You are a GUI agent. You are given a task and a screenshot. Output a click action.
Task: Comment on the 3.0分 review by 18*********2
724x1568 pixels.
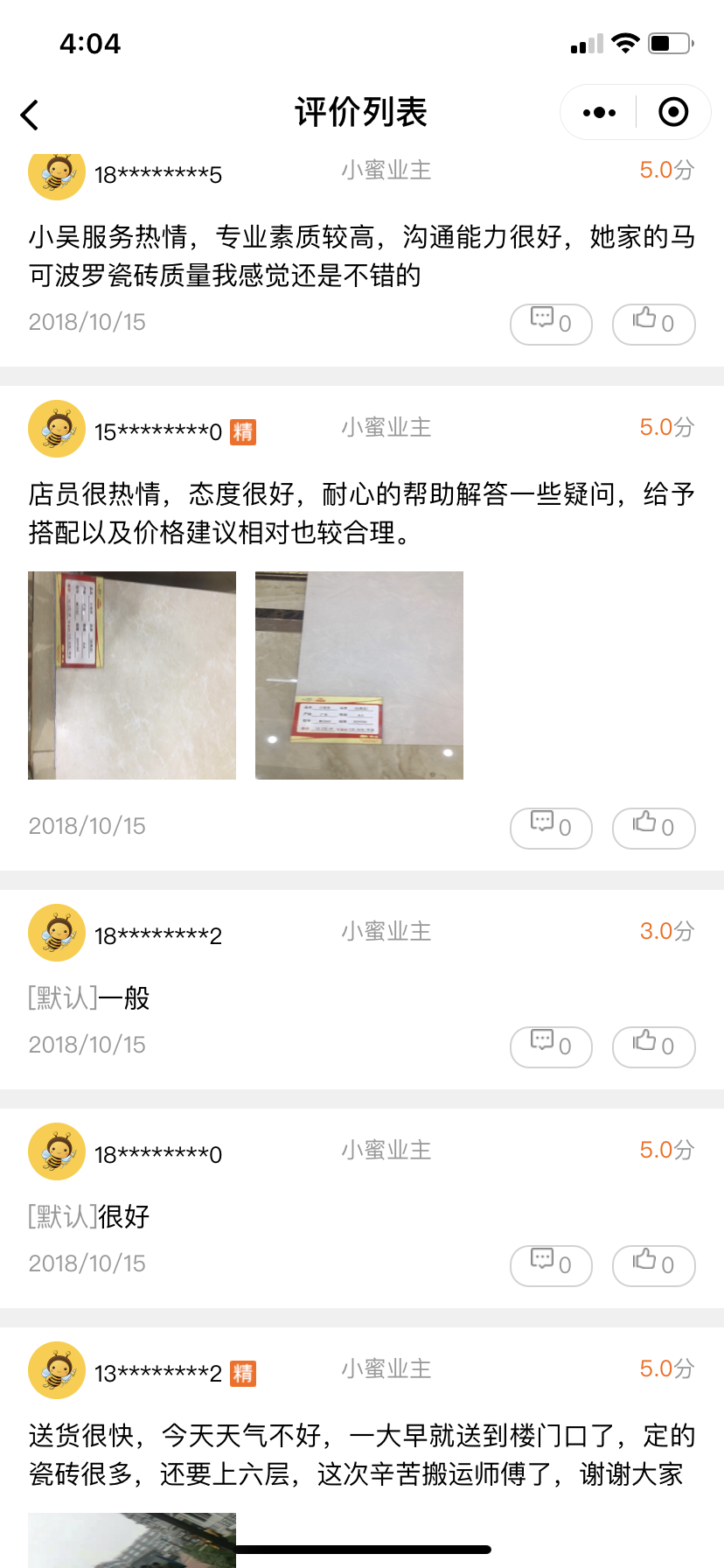551,1046
